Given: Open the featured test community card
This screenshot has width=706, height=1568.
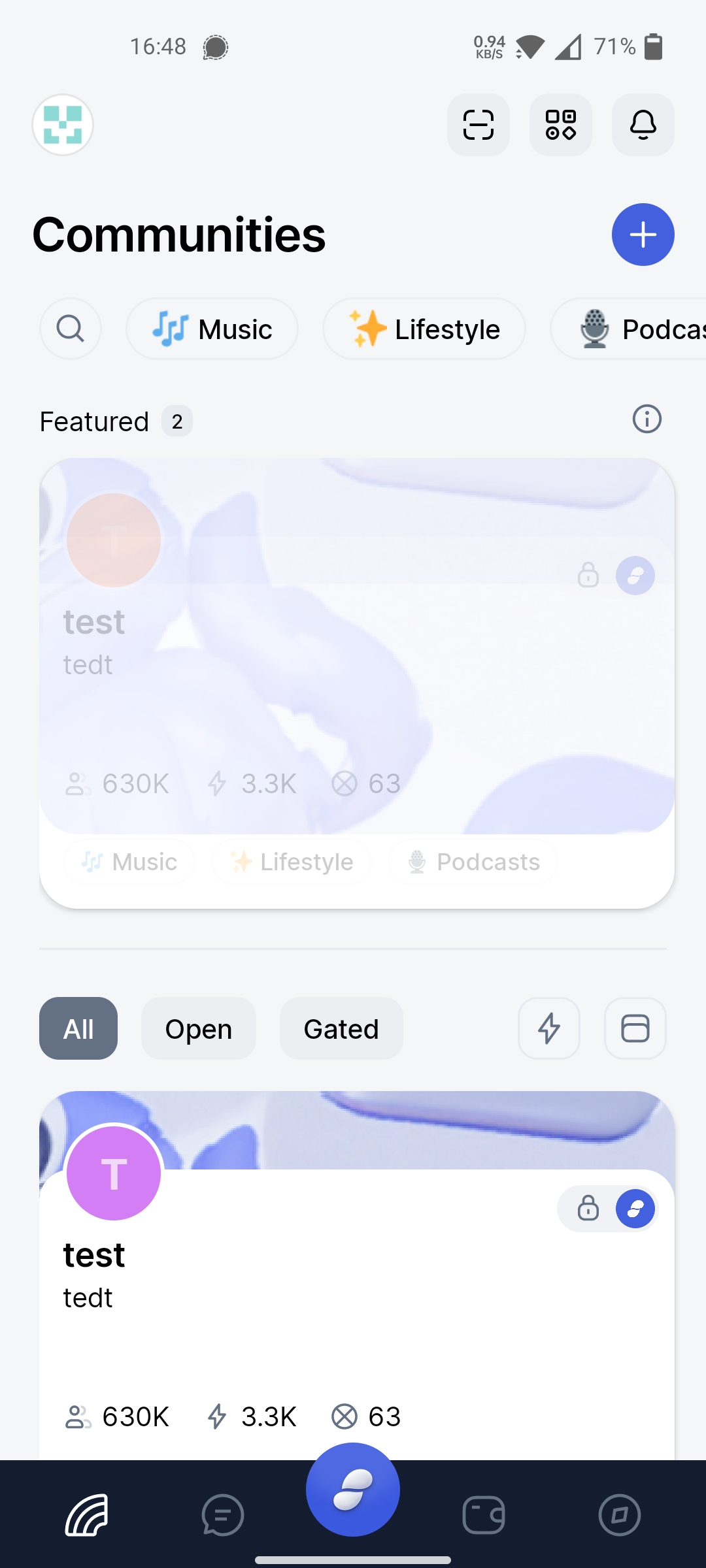Looking at the screenshot, I should (x=353, y=653).
